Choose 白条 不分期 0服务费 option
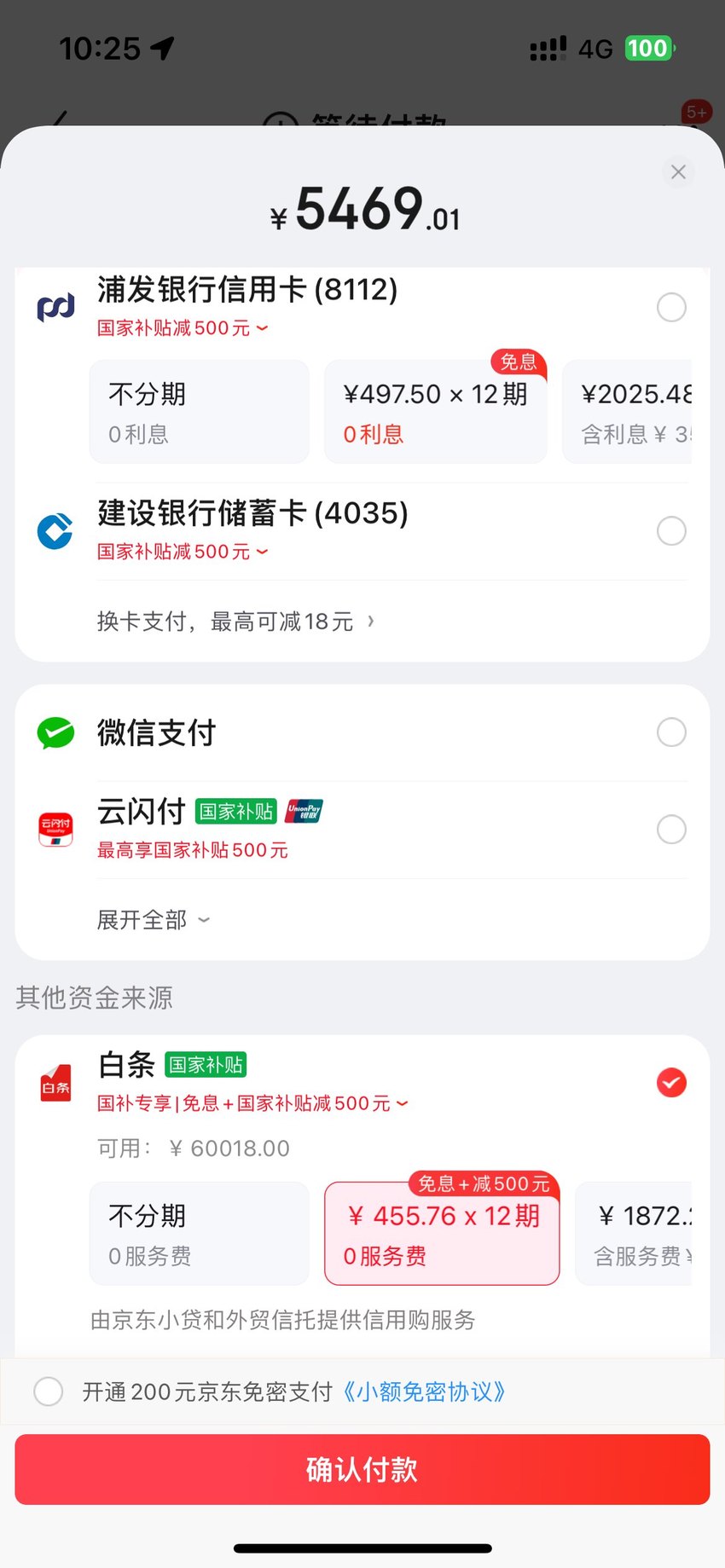 coord(200,1234)
